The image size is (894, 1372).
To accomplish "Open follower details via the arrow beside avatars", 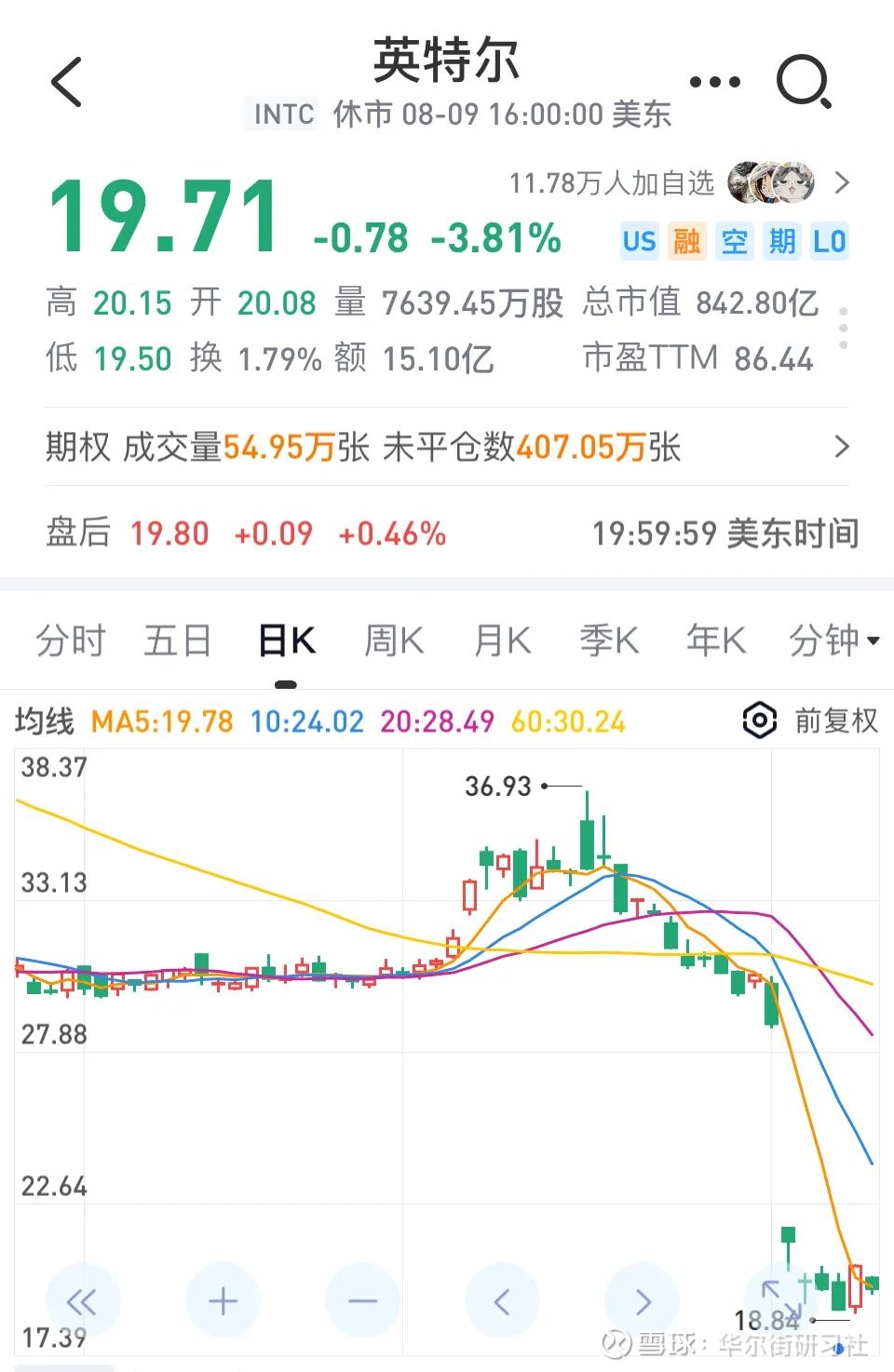I will tap(843, 184).
